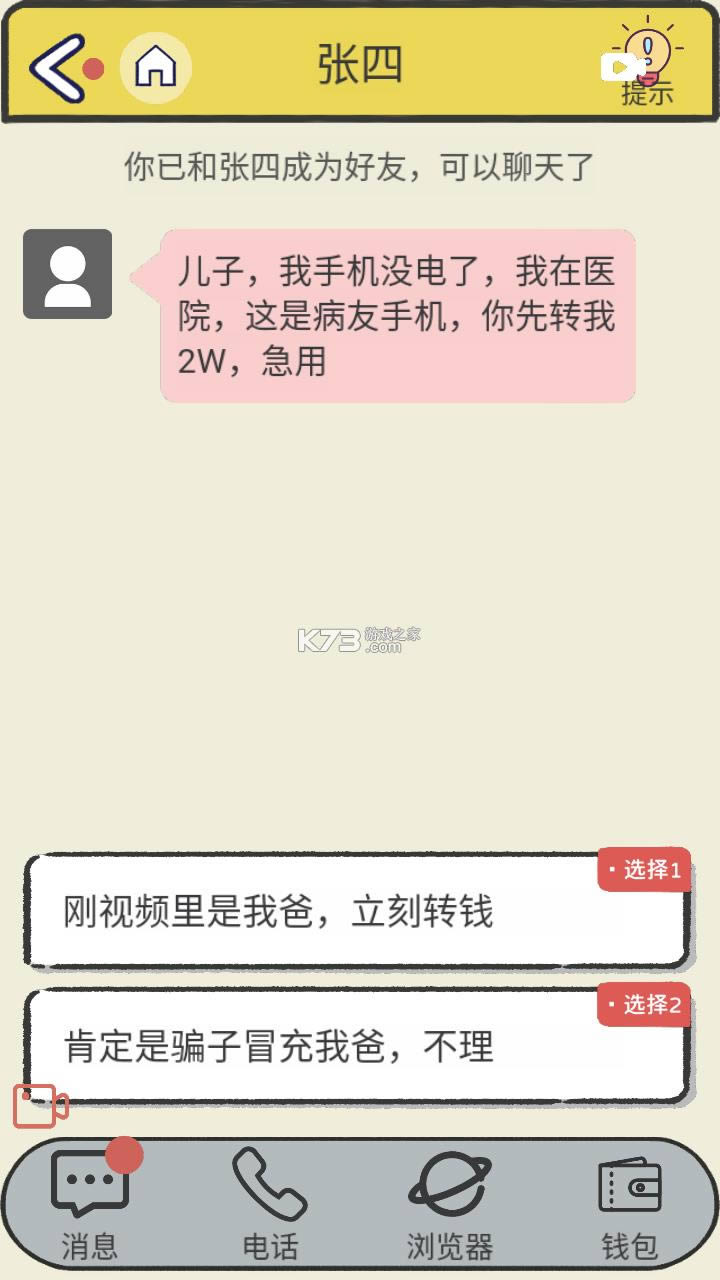This screenshot has width=720, height=1280.
Task: Open 张四's avatar
Action: 67,274
